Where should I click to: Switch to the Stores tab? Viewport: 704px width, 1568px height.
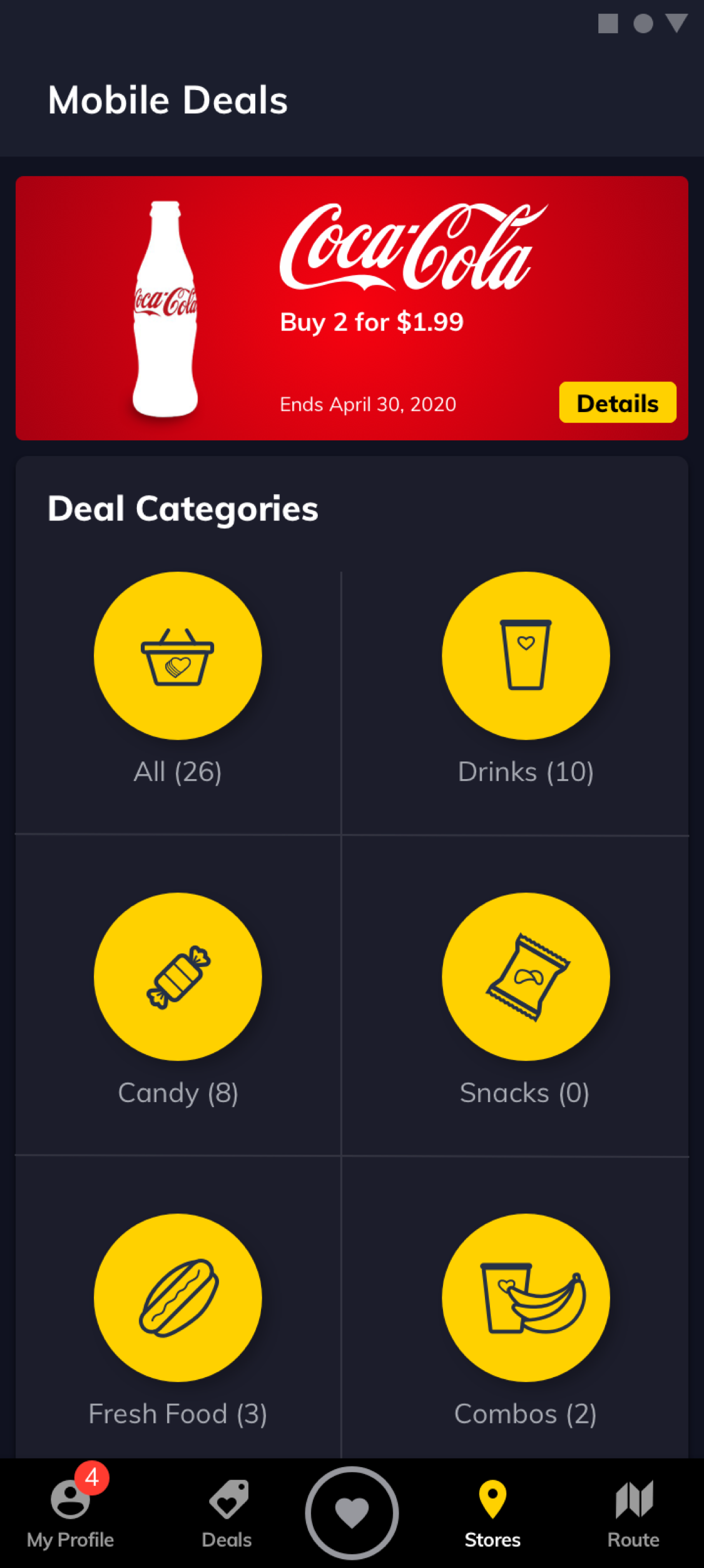tap(492, 1513)
